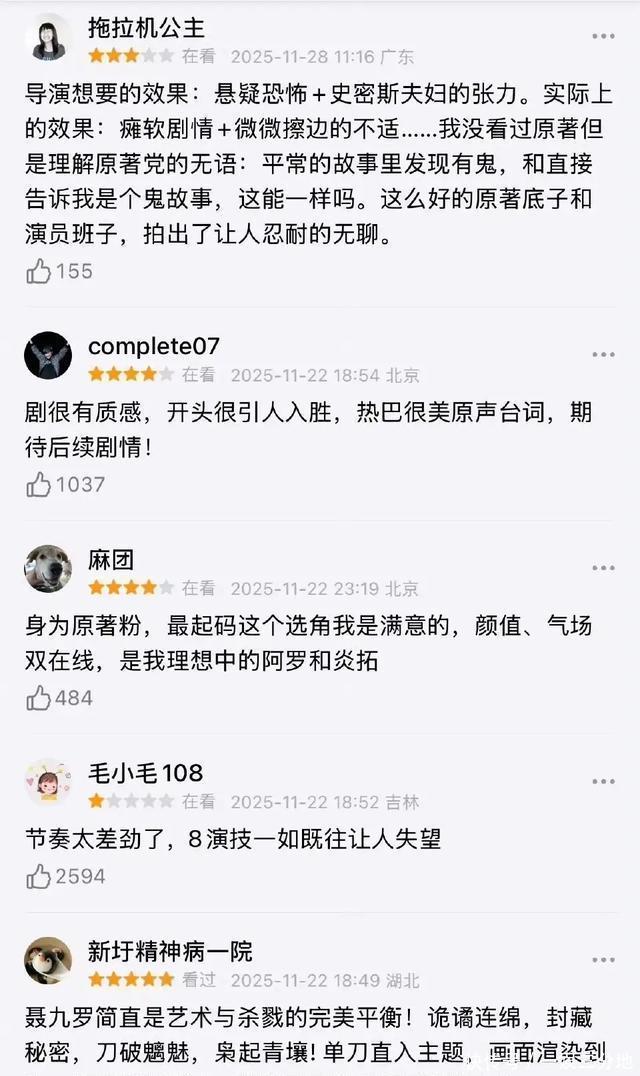Open overflow menu on 拖拉机公主's review

coord(603,37)
